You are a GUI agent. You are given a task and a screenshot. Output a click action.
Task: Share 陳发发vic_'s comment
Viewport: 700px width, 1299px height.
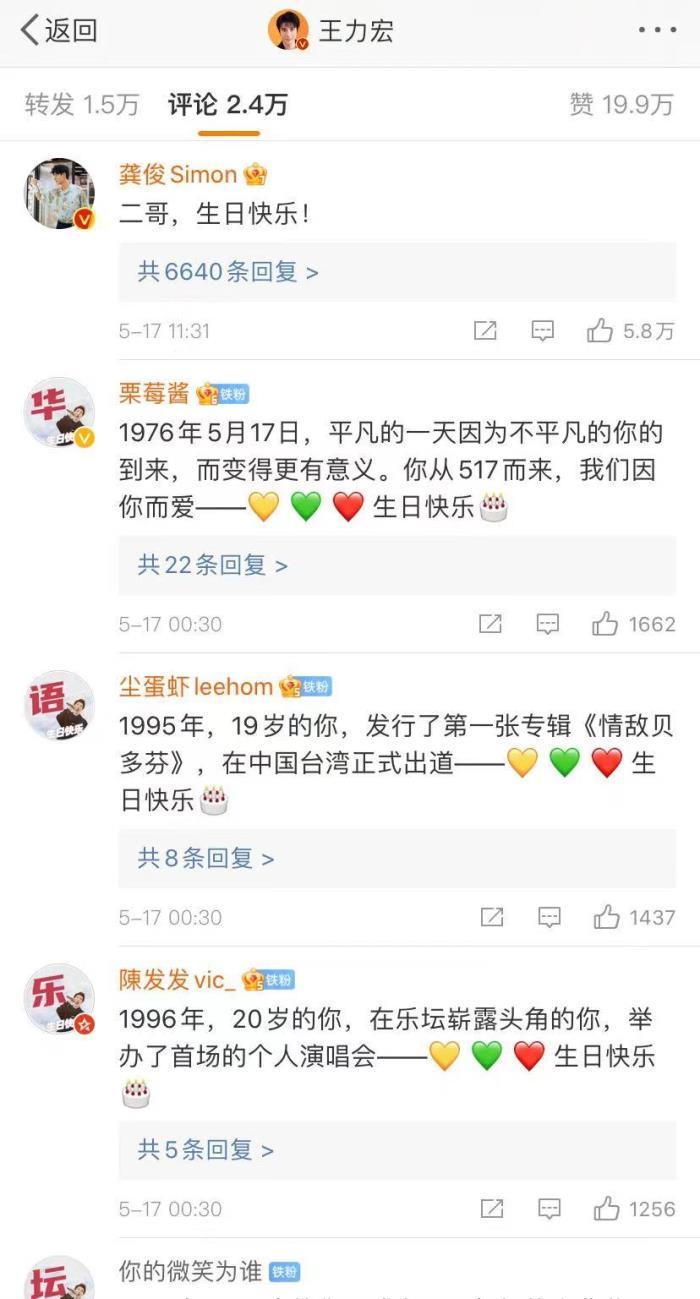click(x=491, y=1209)
